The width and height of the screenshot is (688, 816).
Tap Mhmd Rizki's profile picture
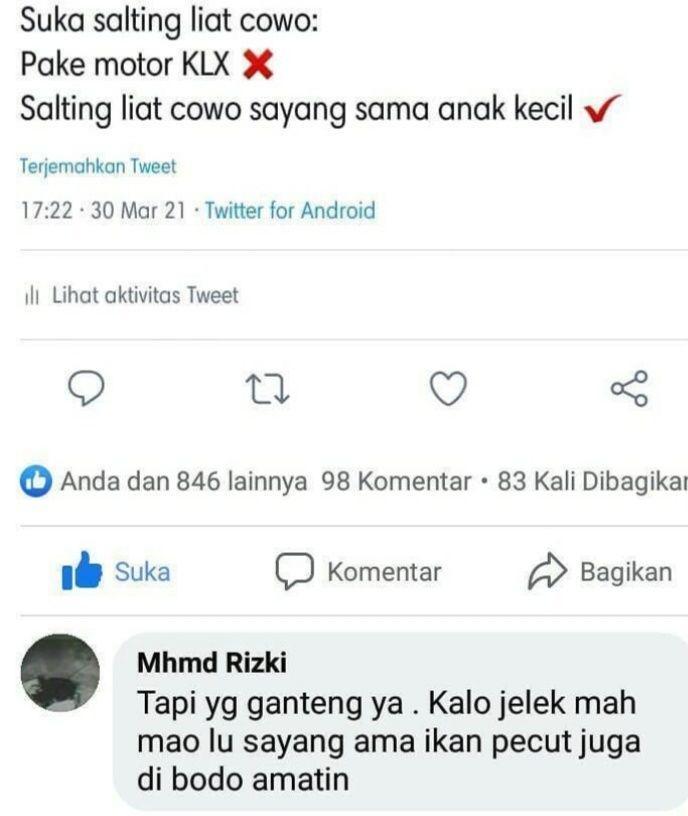[60, 674]
